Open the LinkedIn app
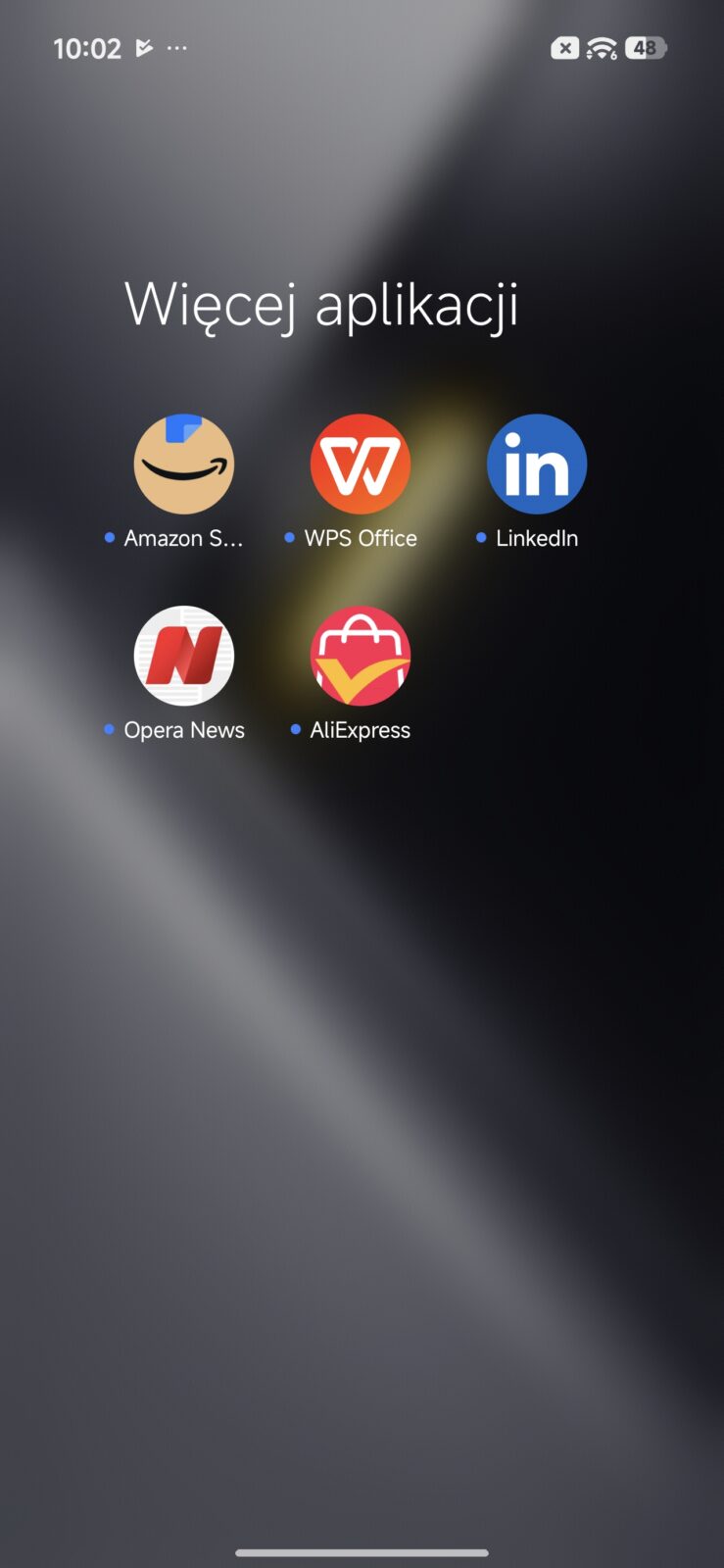The height and width of the screenshot is (1568, 724). tap(537, 464)
